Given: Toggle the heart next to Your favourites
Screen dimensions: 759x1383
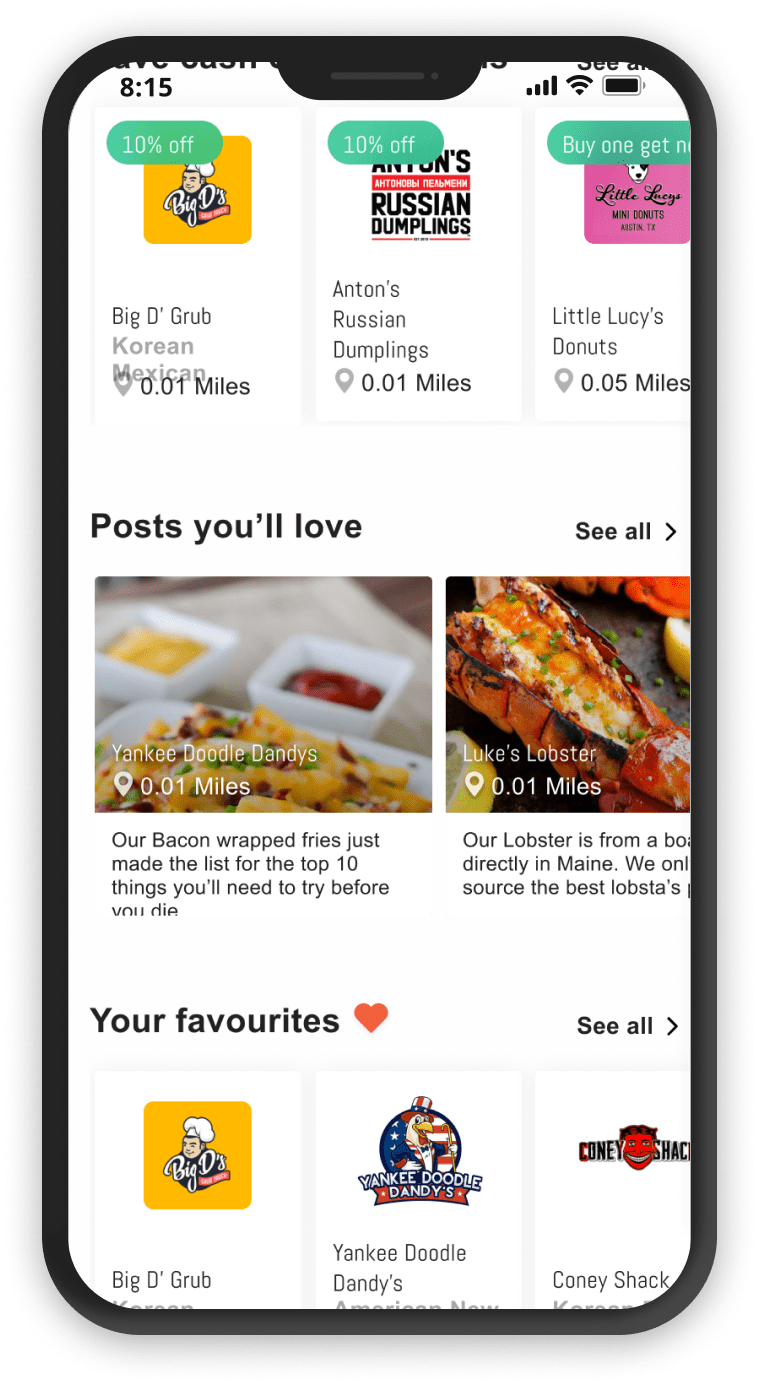Looking at the screenshot, I should click(370, 1018).
